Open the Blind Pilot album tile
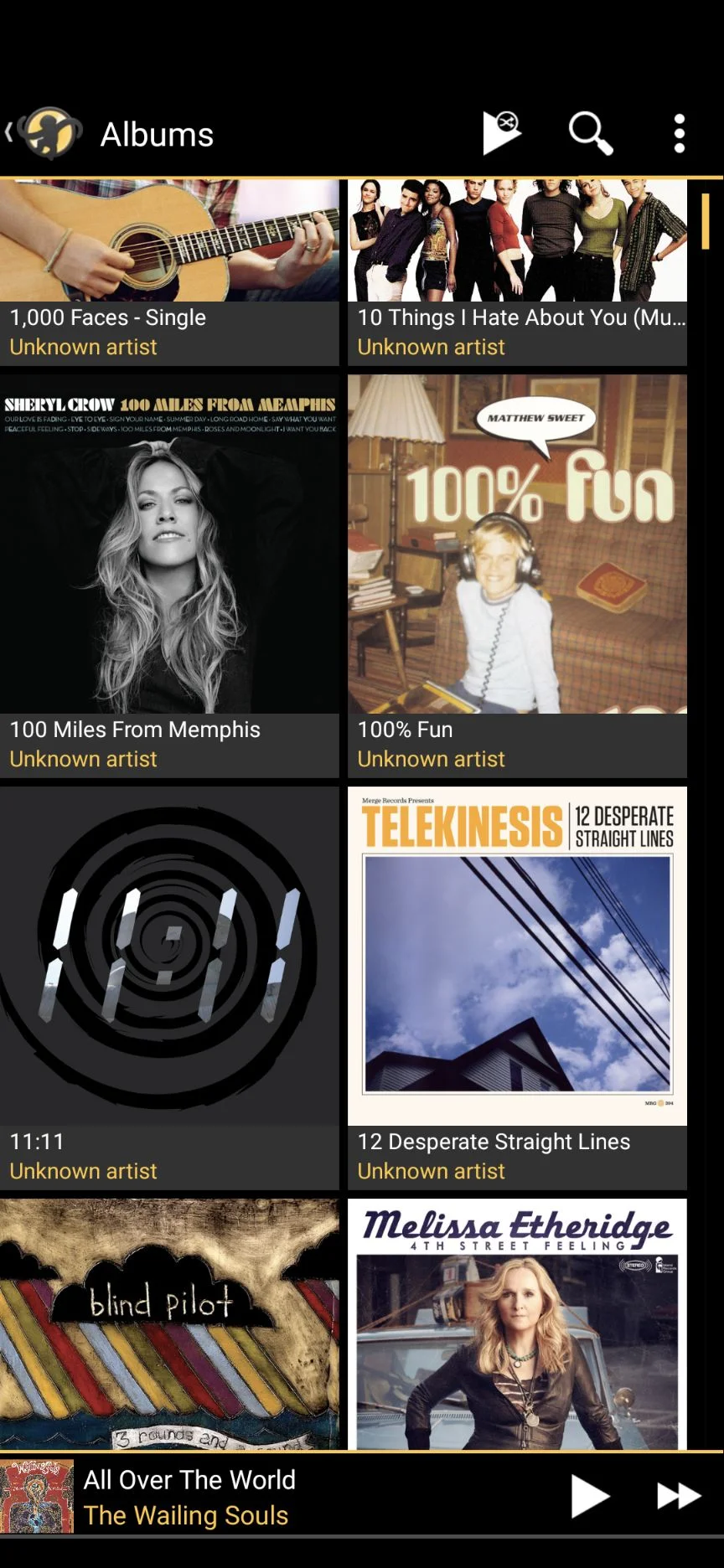 (x=169, y=1323)
